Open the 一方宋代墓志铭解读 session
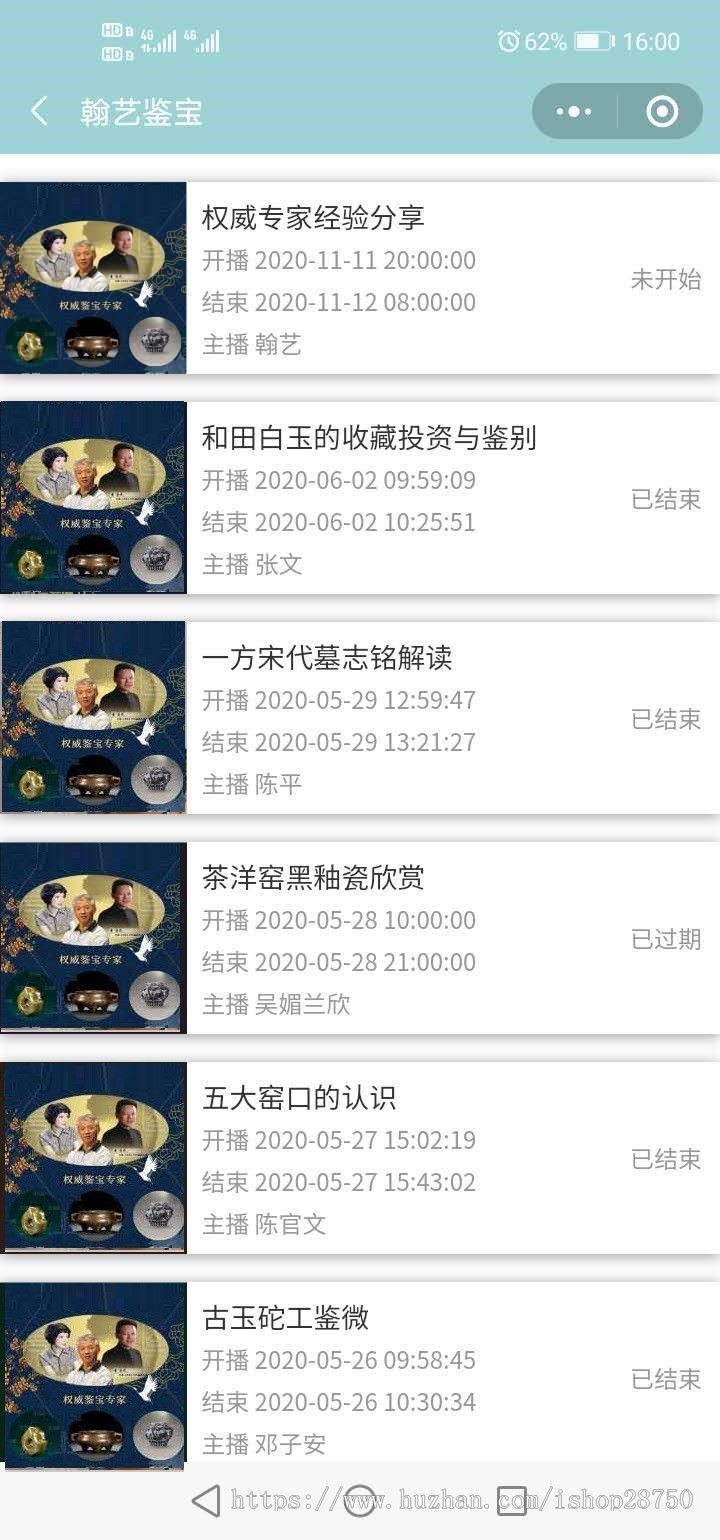Screen dimensions: 720x1540 click(326, 658)
